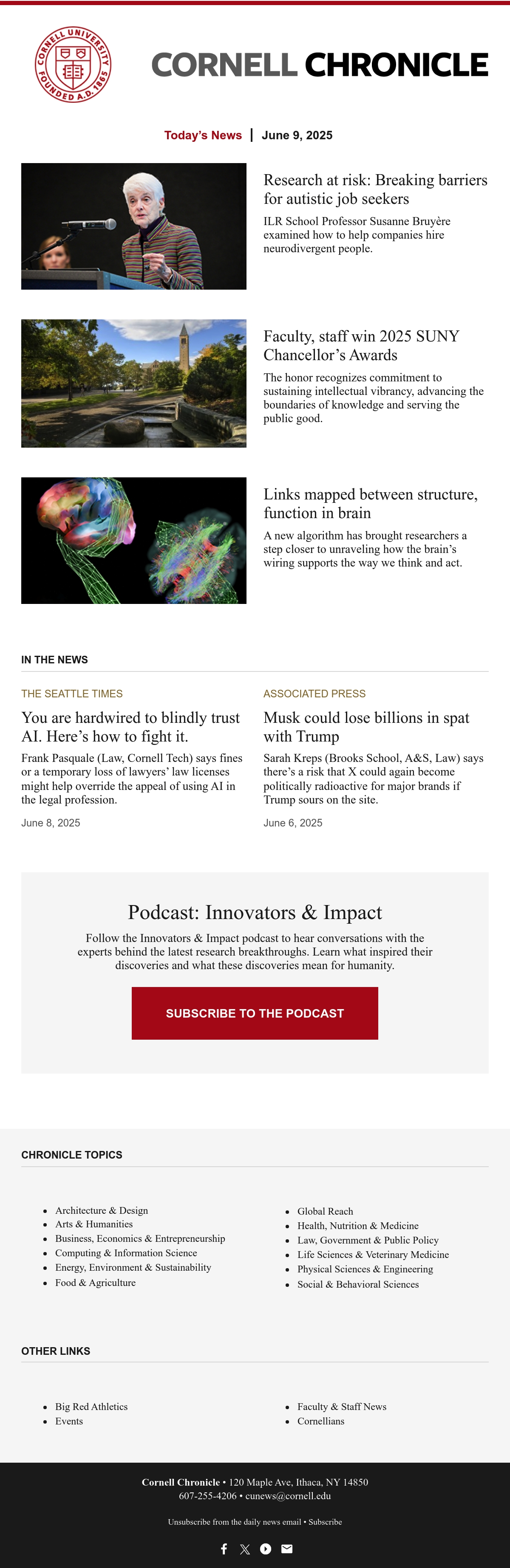Tap the video play icon in footer
The image size is (510, 1568).
(266, 1548)
